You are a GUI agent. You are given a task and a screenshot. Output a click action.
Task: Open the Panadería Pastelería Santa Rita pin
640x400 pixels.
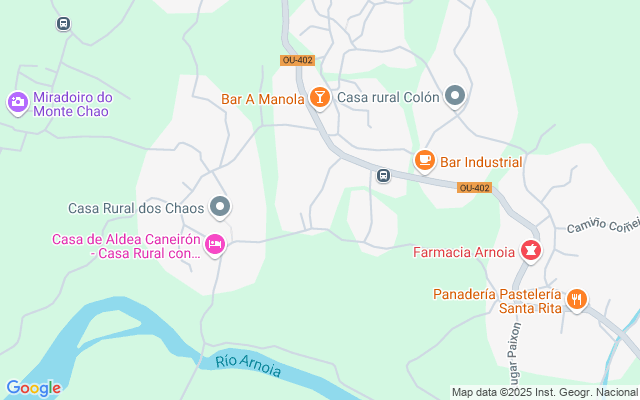576,299
